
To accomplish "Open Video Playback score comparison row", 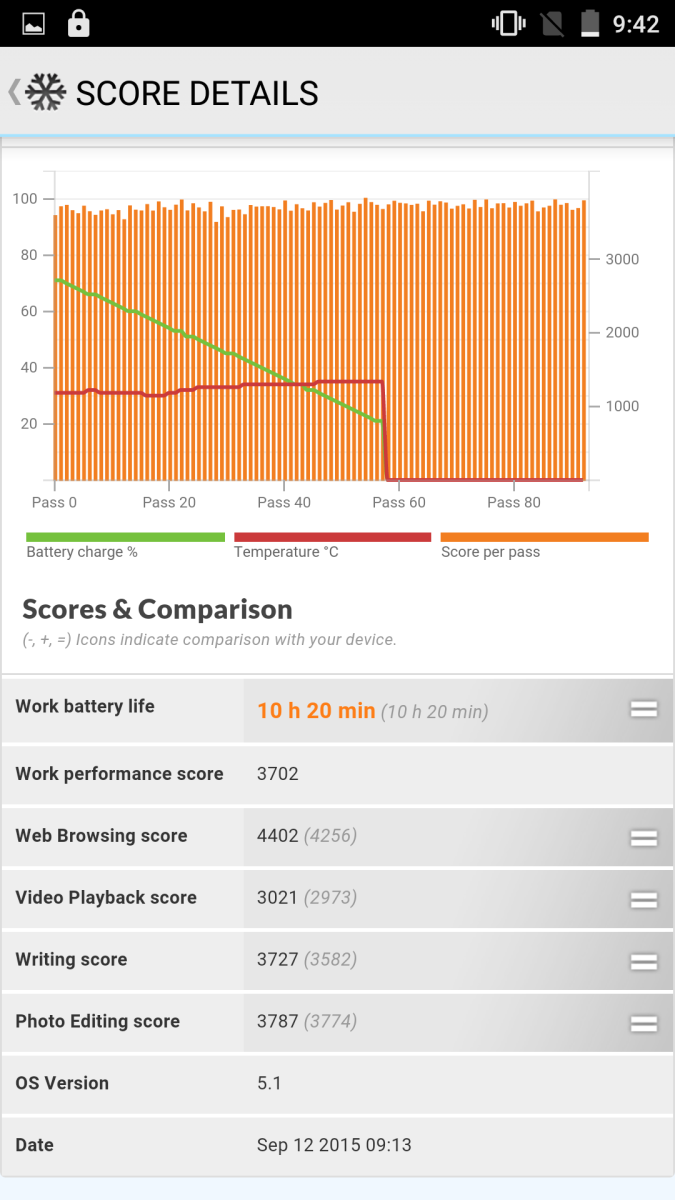I will click(x=337, y=898).
